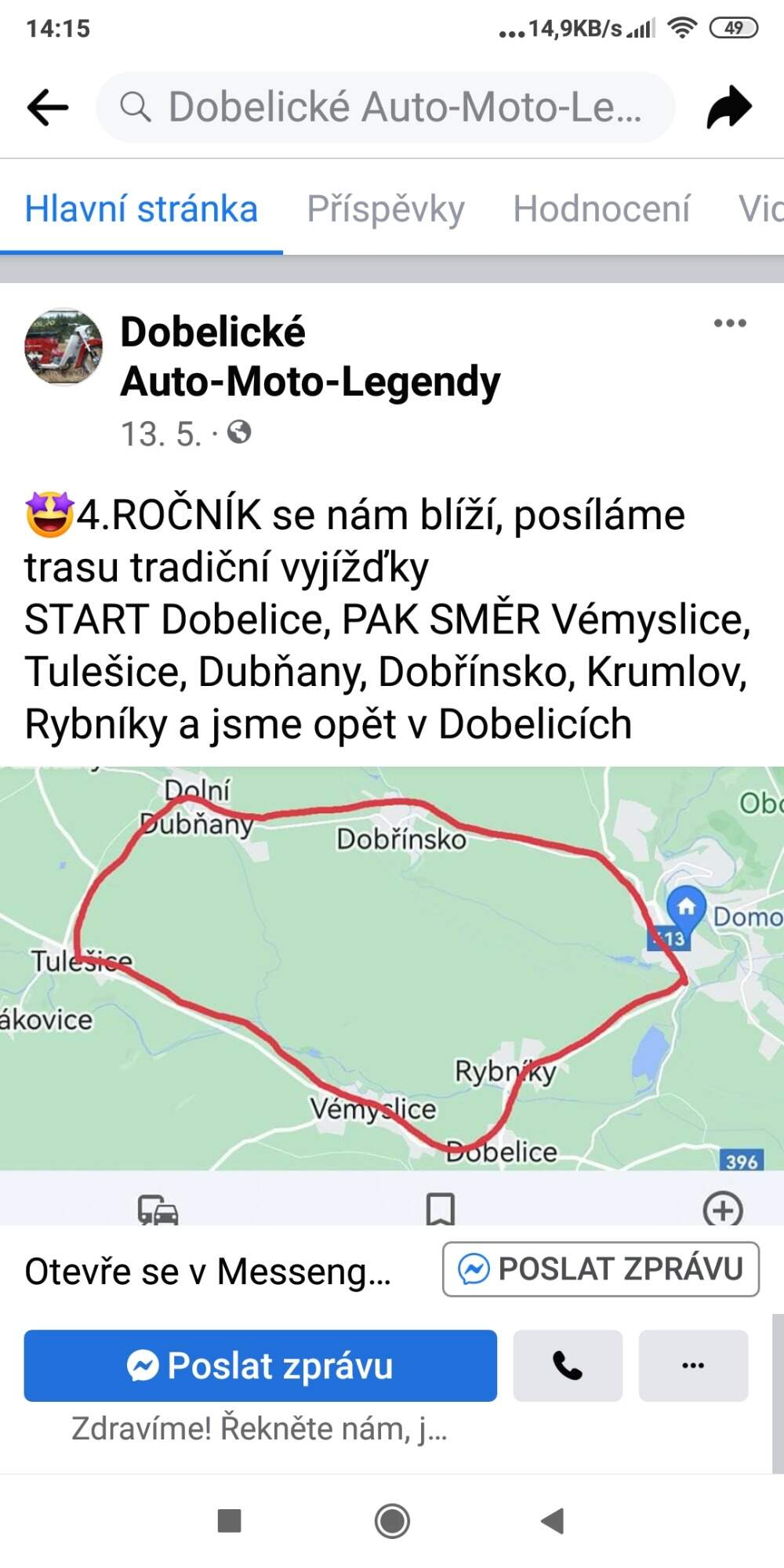Image resolution: width=784 pixels, height=1568 pixels.
Task: Open recent apps from navigation bar
Action: pyautogui.click(x=229, y=1521)
